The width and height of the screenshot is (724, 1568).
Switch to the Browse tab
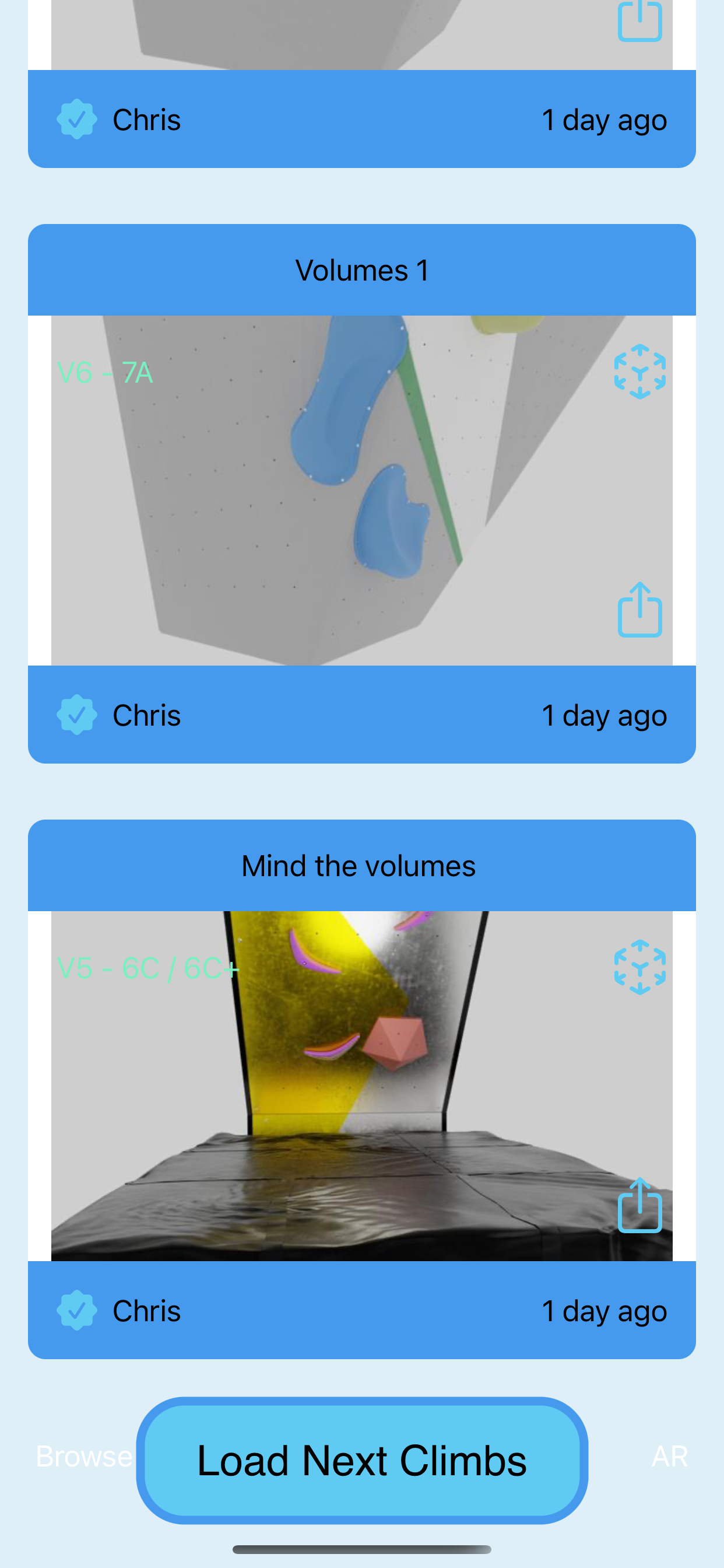click(83, 1456)
